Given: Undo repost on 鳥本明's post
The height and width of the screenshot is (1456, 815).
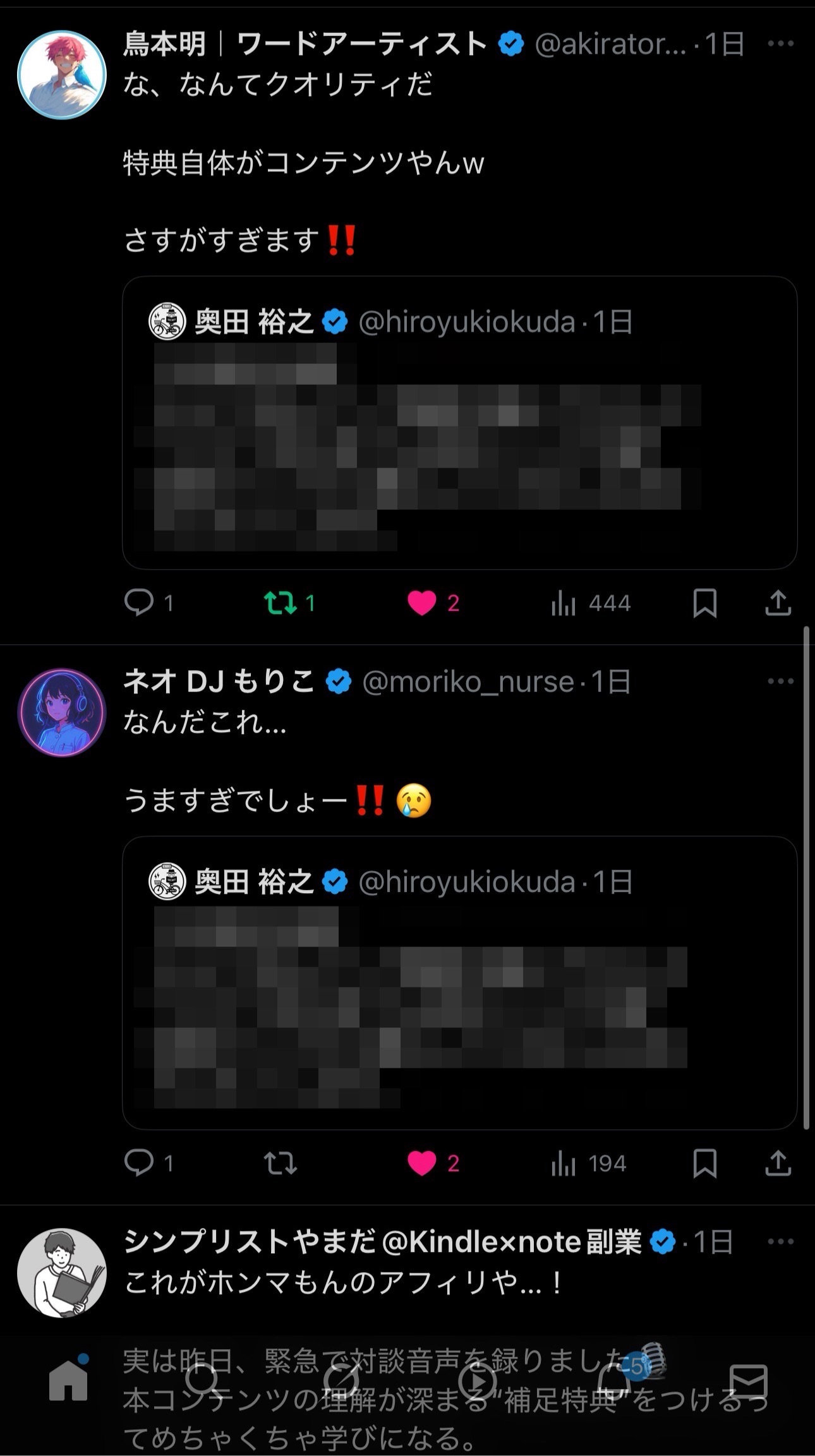Looking at the screenshot, I should (281, 603).
